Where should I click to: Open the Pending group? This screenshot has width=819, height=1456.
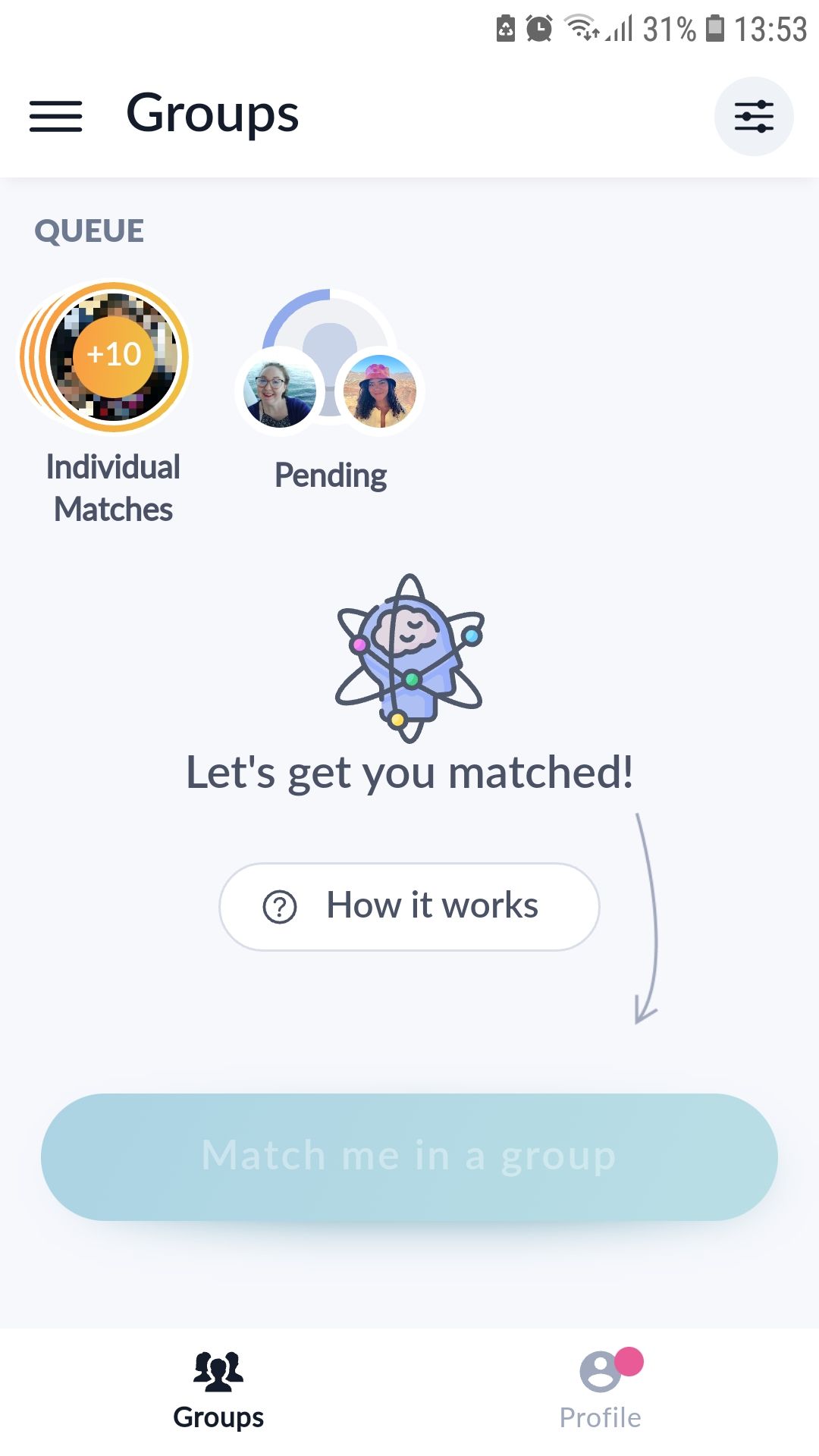click(330, 364)
